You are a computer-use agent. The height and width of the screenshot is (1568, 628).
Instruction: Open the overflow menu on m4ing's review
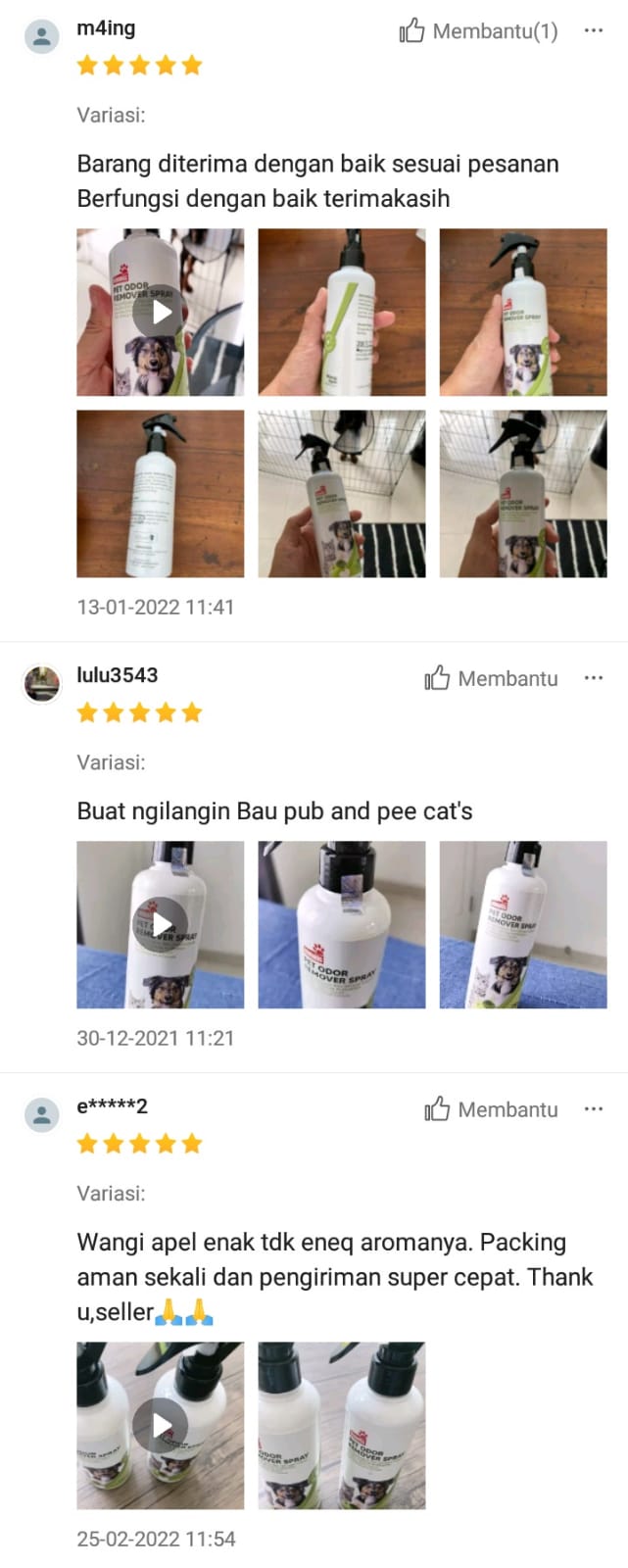(x=593, y=30)
